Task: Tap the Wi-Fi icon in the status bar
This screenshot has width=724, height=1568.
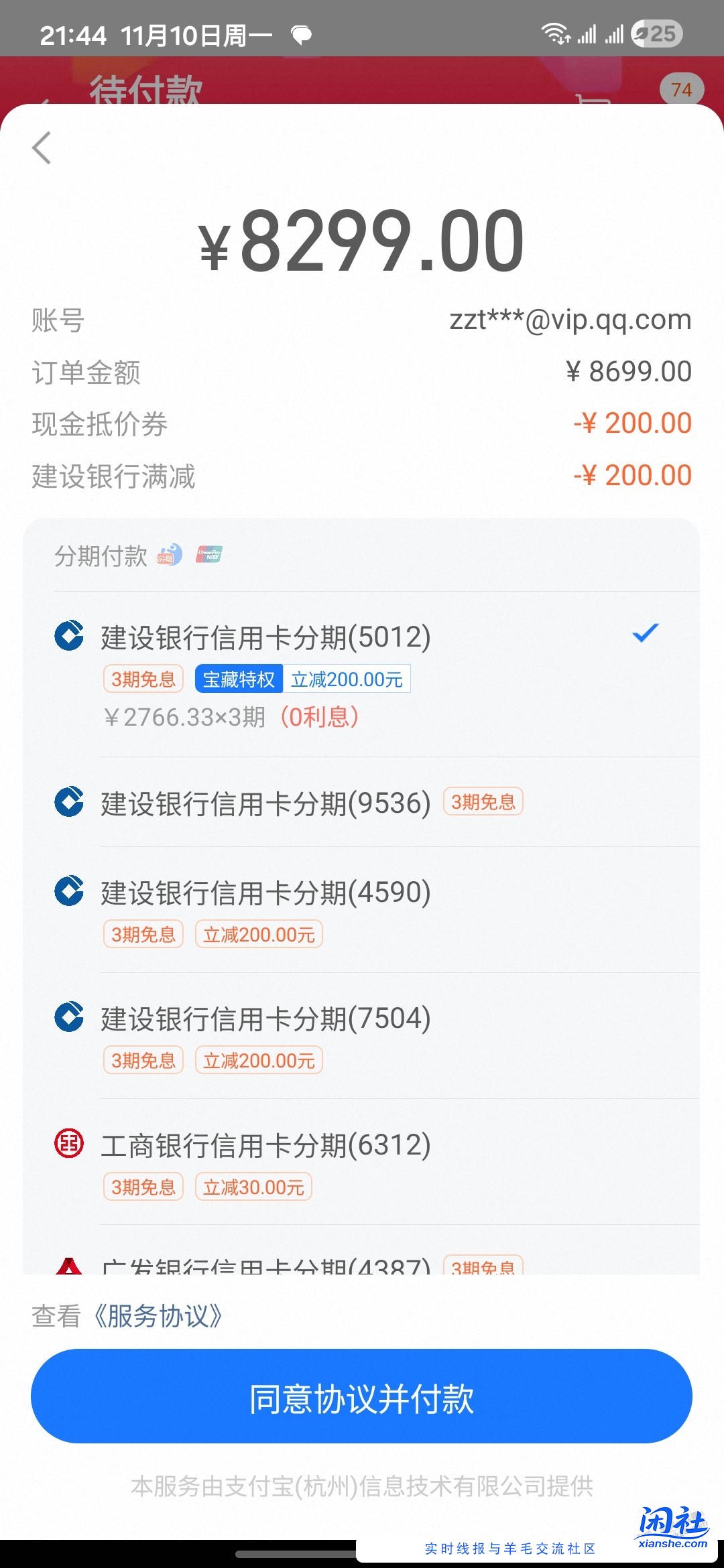Action: [x=557, y=33]
